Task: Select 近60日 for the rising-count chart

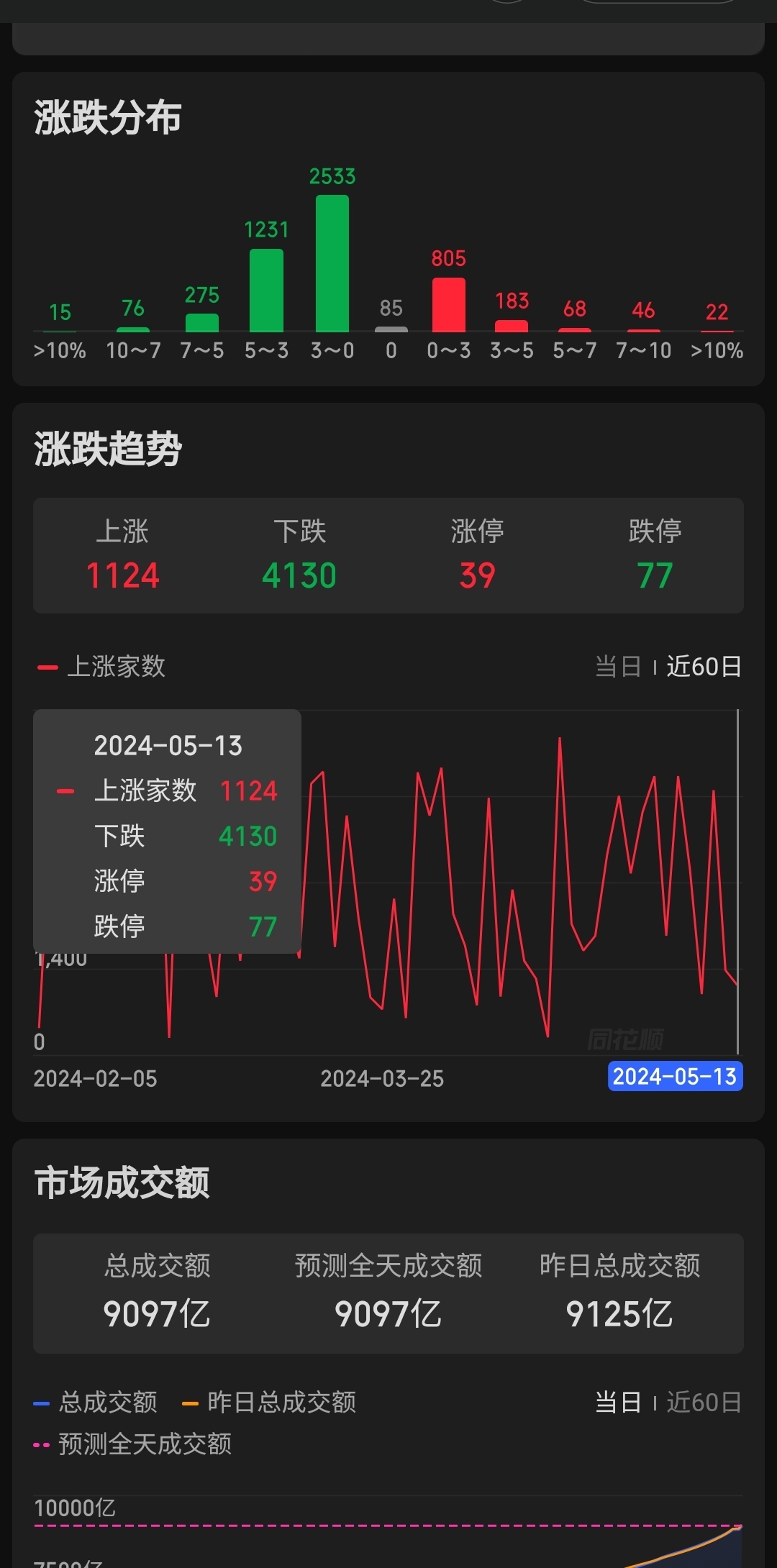Action: click(x=704, y=667)
